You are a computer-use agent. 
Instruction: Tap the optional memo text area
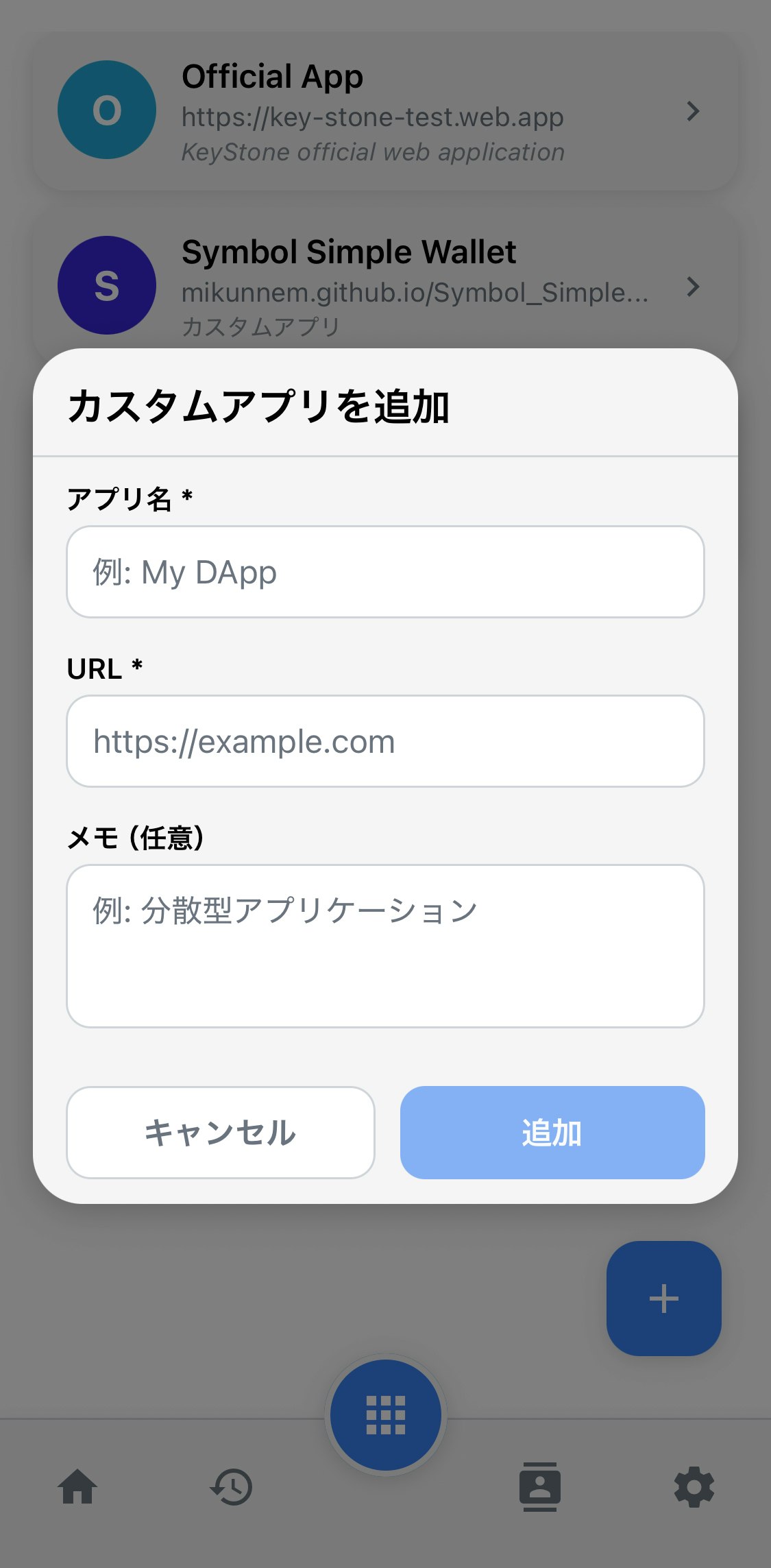(x=385, y=945)
